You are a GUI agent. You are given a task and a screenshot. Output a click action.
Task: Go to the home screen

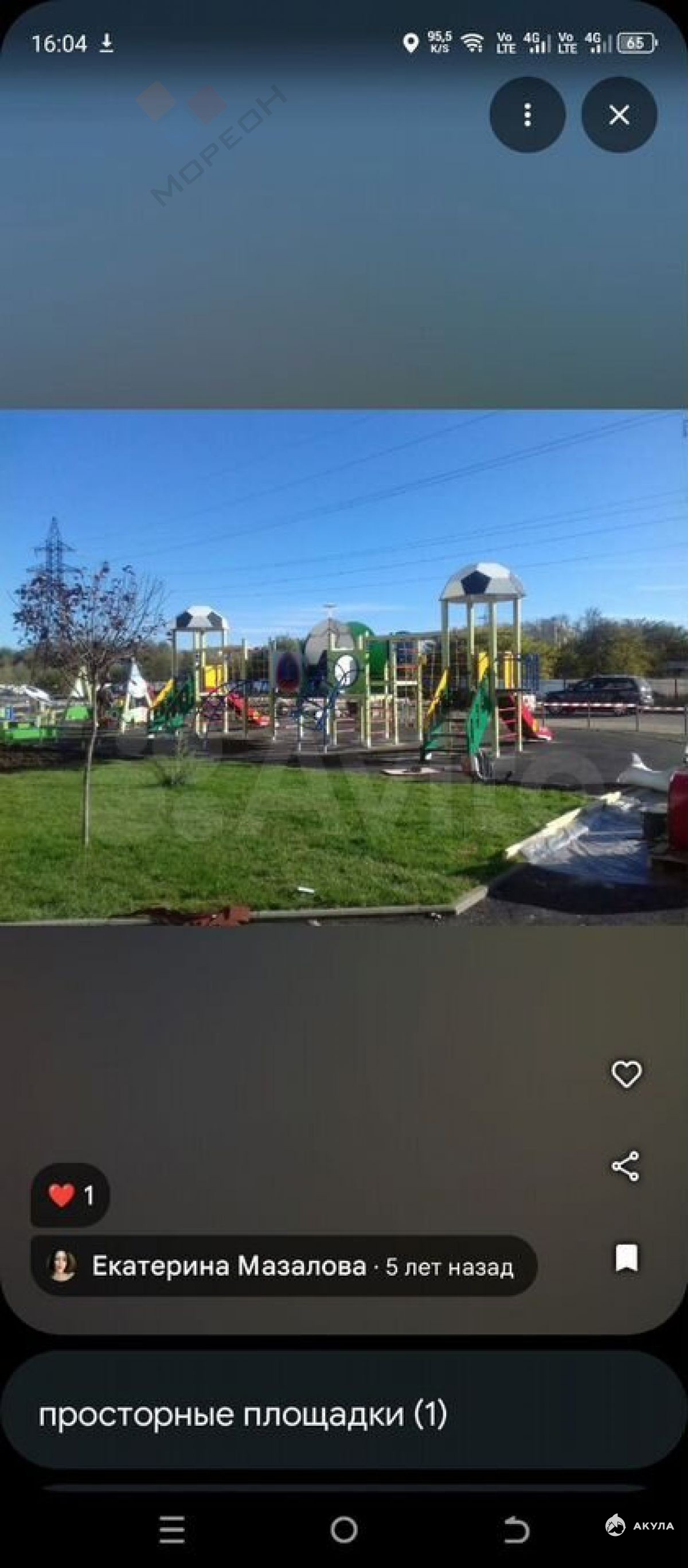(x=344, y=1529)
